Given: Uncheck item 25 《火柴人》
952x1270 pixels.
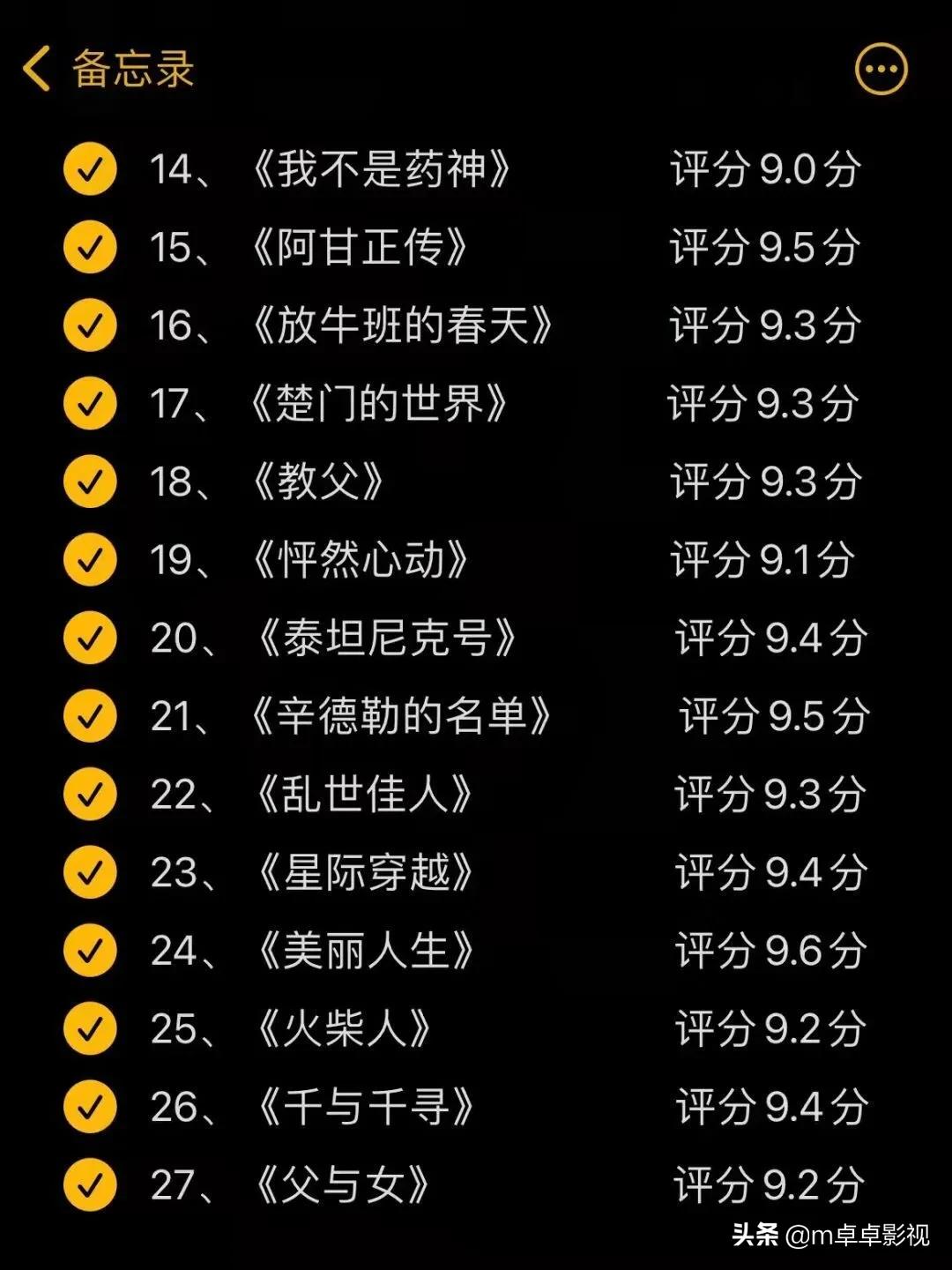Looking at the screenshot, I should tap(90, 1028).
